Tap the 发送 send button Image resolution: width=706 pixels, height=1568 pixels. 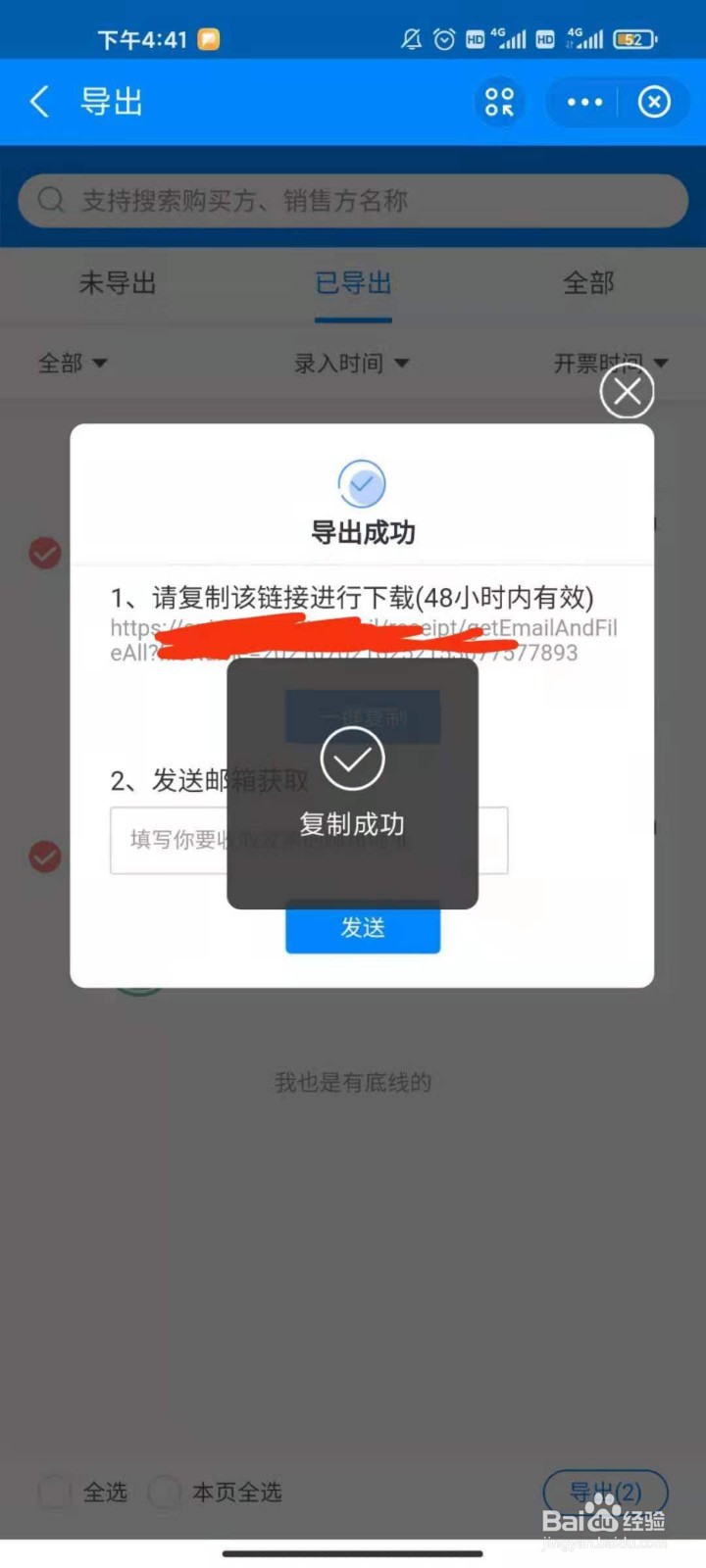point(363,928)
